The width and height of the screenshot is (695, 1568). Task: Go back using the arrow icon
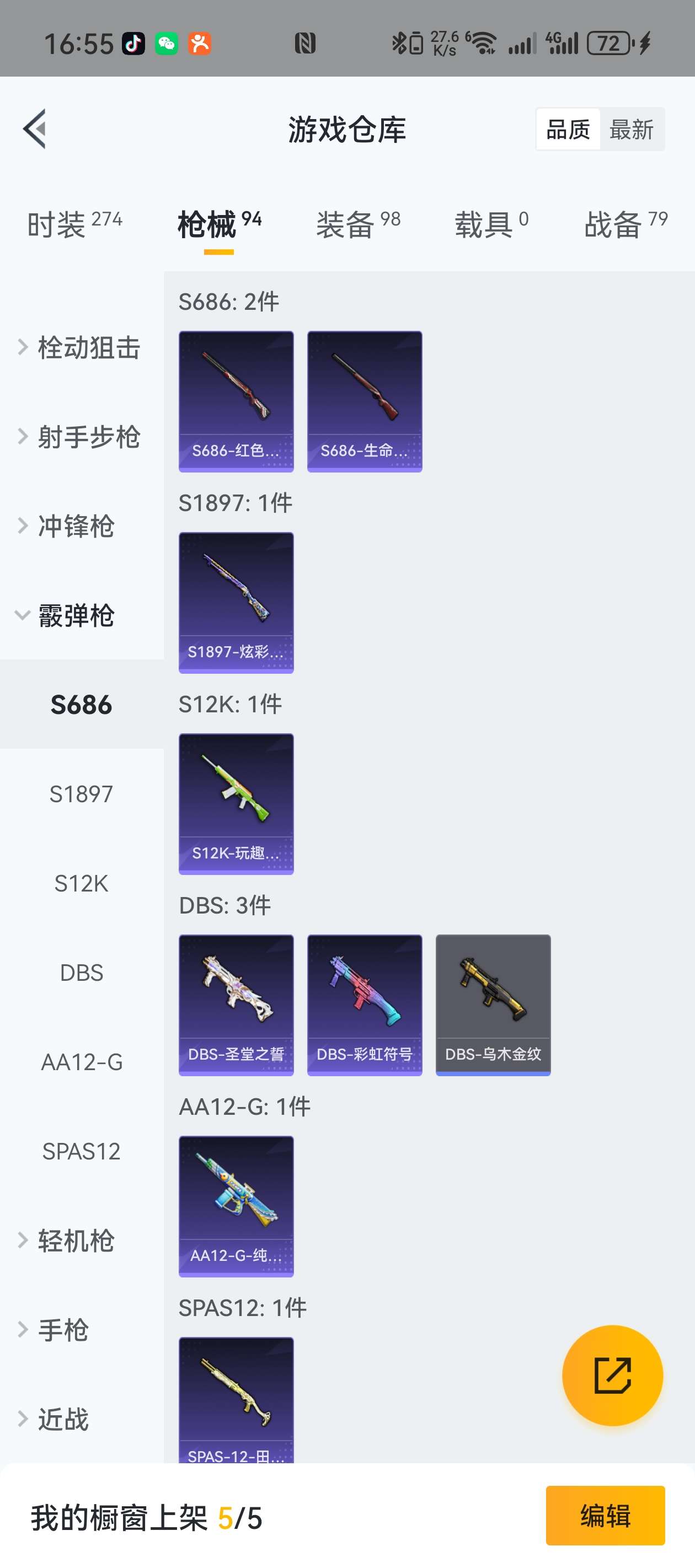click(x=35, y=129)
